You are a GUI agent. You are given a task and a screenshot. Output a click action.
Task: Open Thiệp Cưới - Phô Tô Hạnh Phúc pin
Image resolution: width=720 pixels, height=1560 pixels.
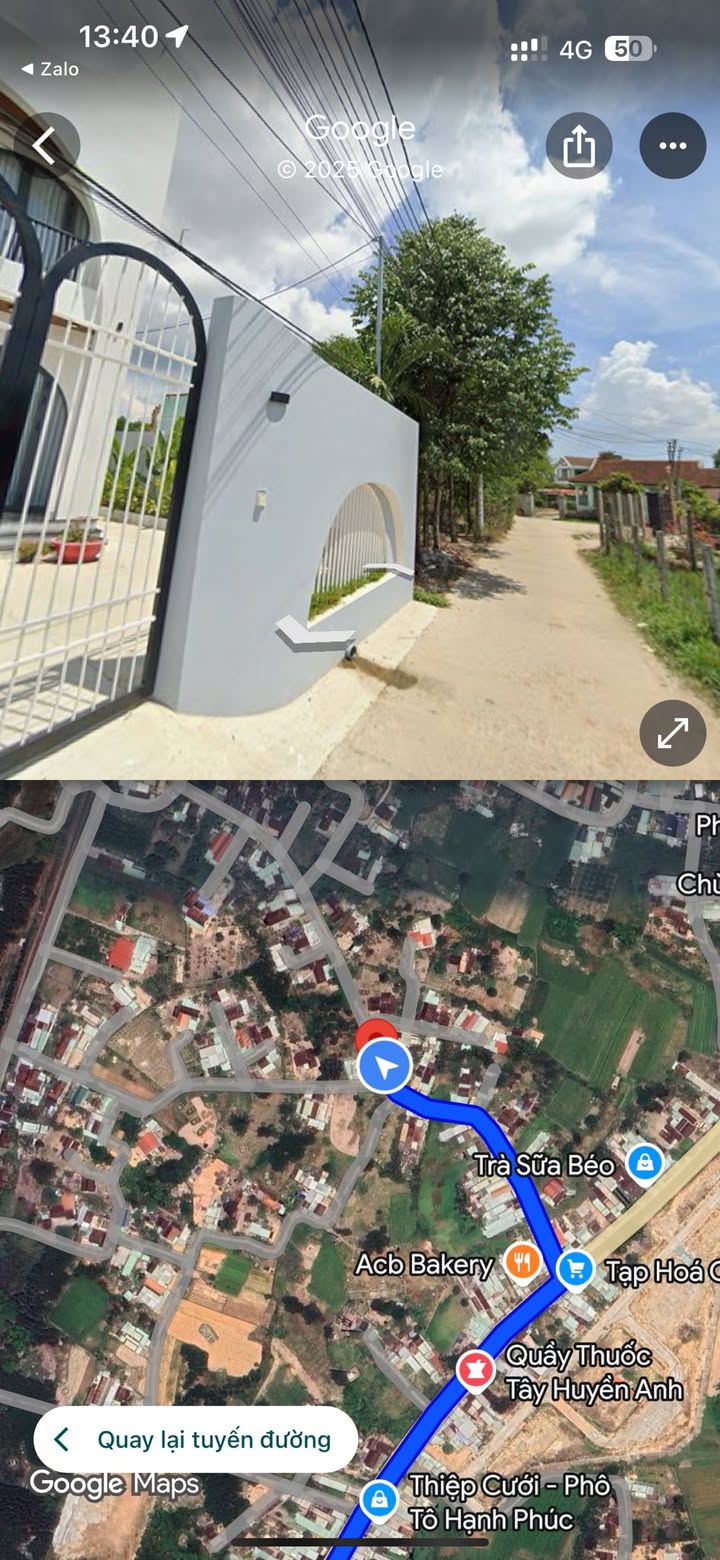[x=379, y=1499]
